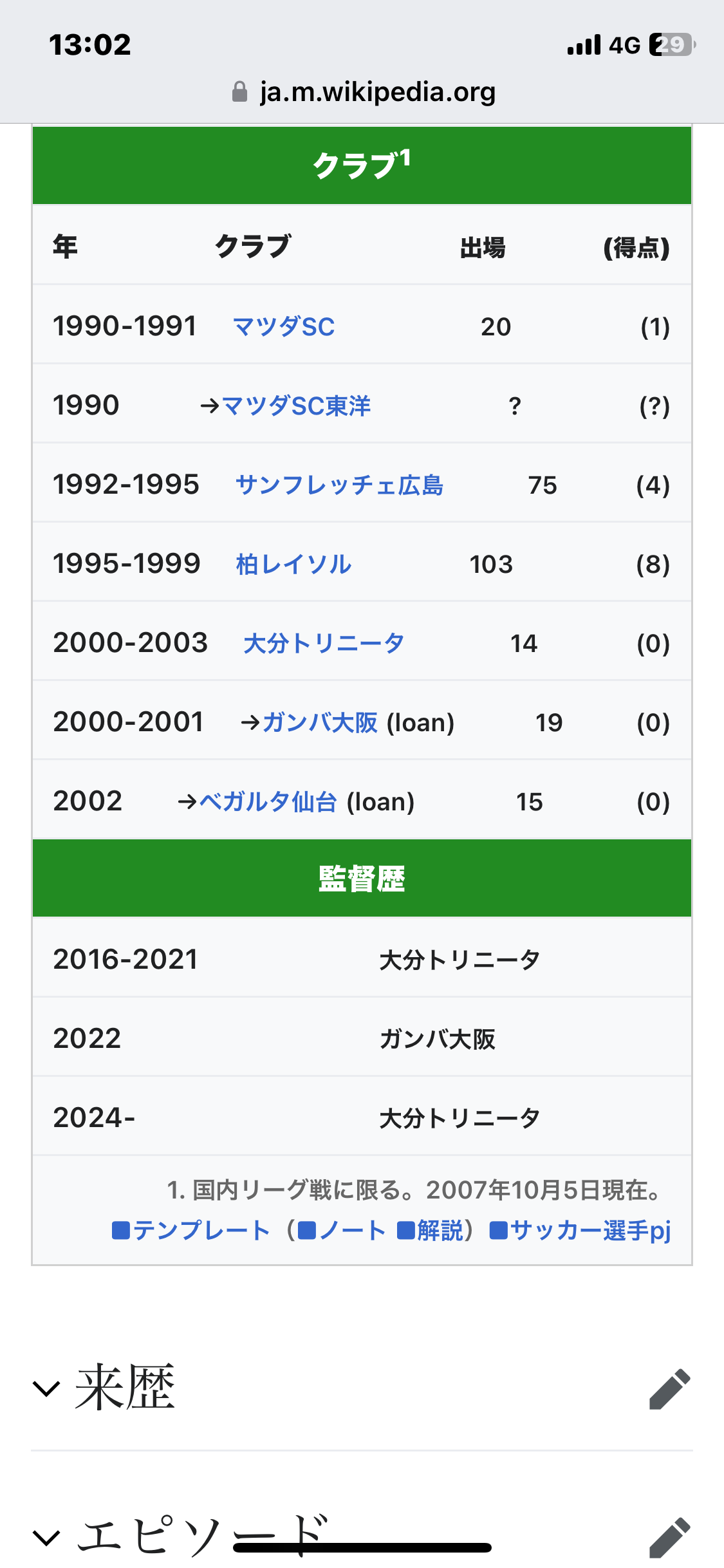Open the 大分トリニータ link in the club table
Viewport: 724px width, 1568px height.
(324, 643)
